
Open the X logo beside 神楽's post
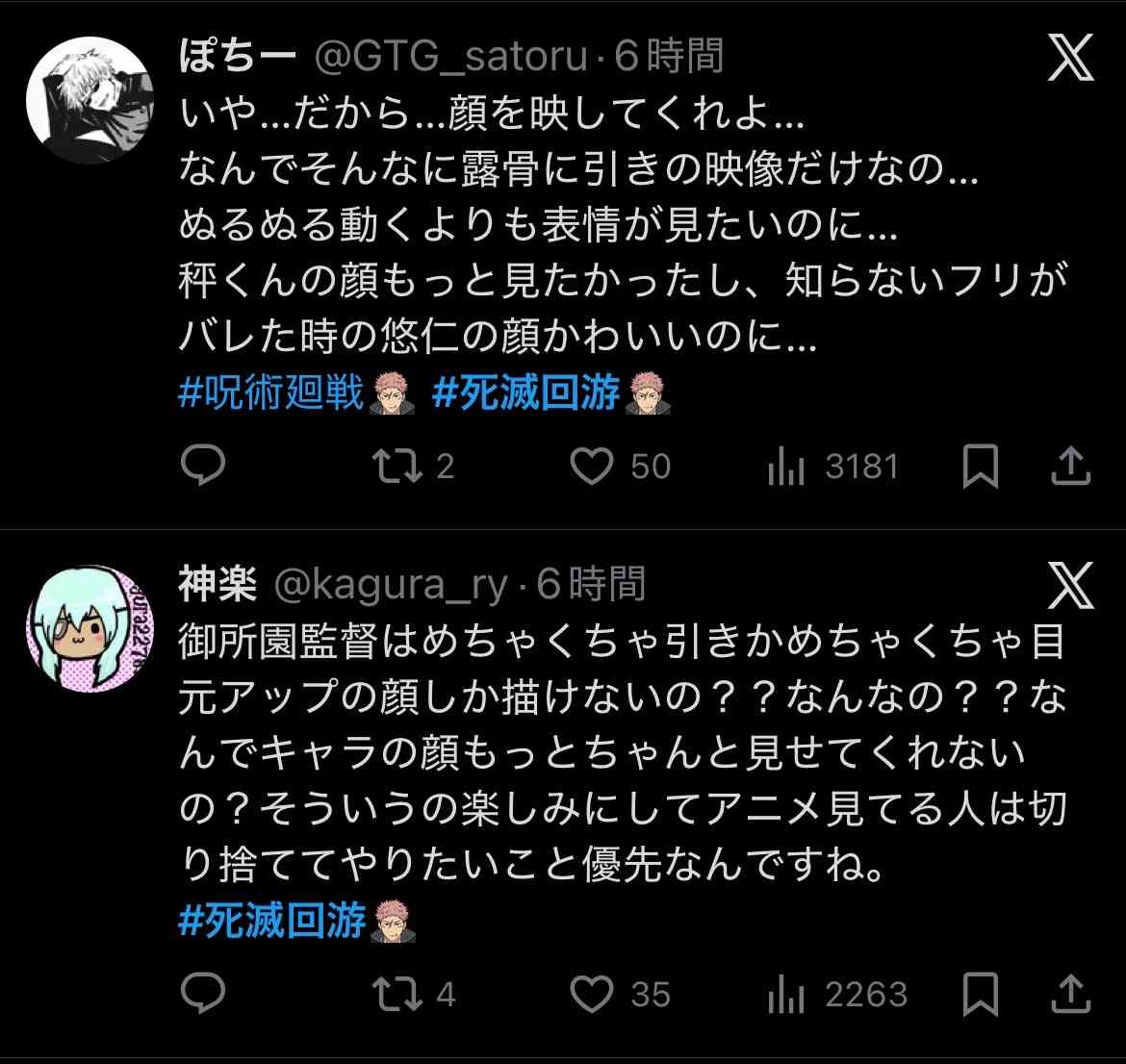tap(1070, 585)
